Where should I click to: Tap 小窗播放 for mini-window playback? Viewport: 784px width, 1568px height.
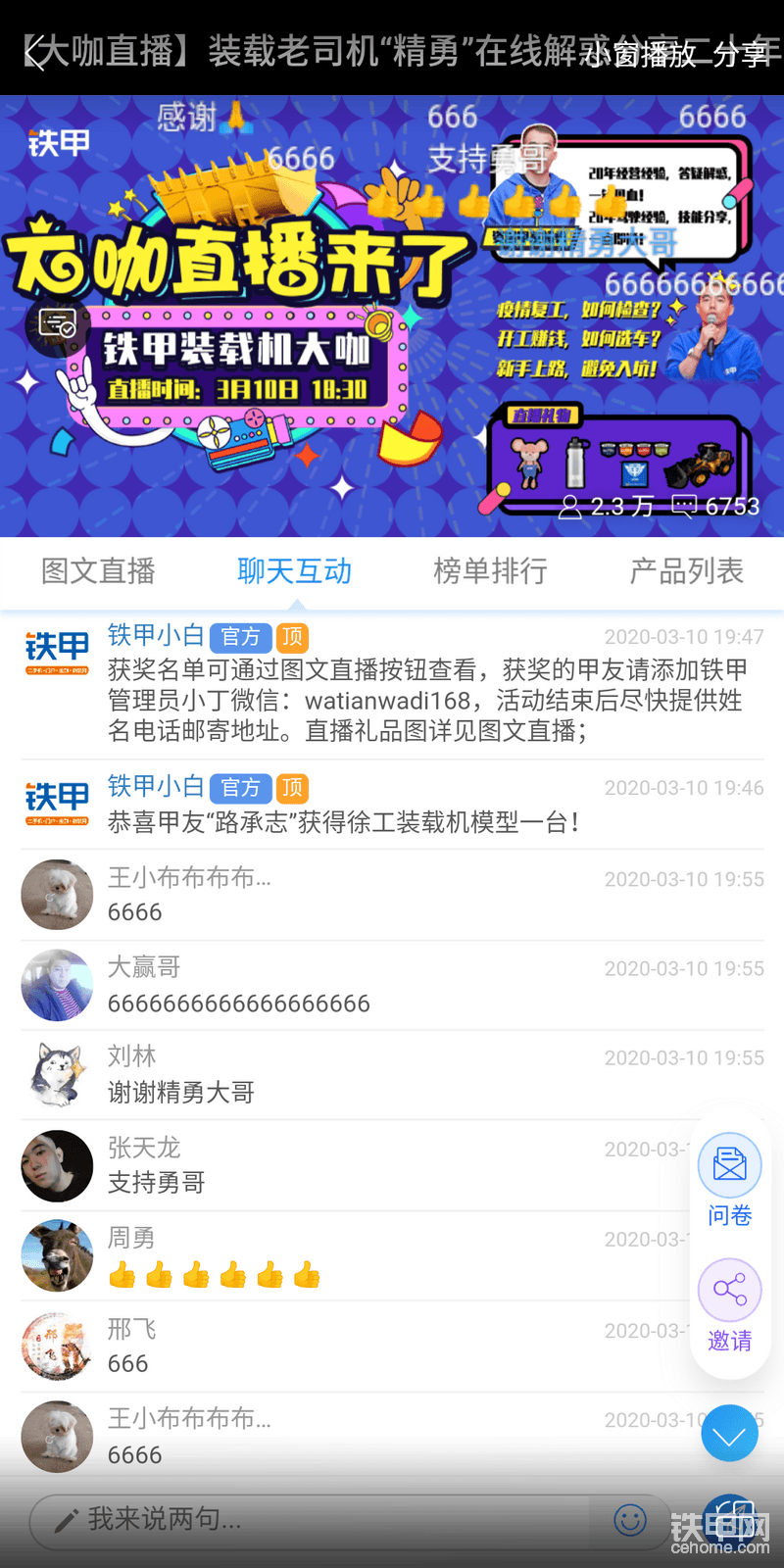point(640,54)
